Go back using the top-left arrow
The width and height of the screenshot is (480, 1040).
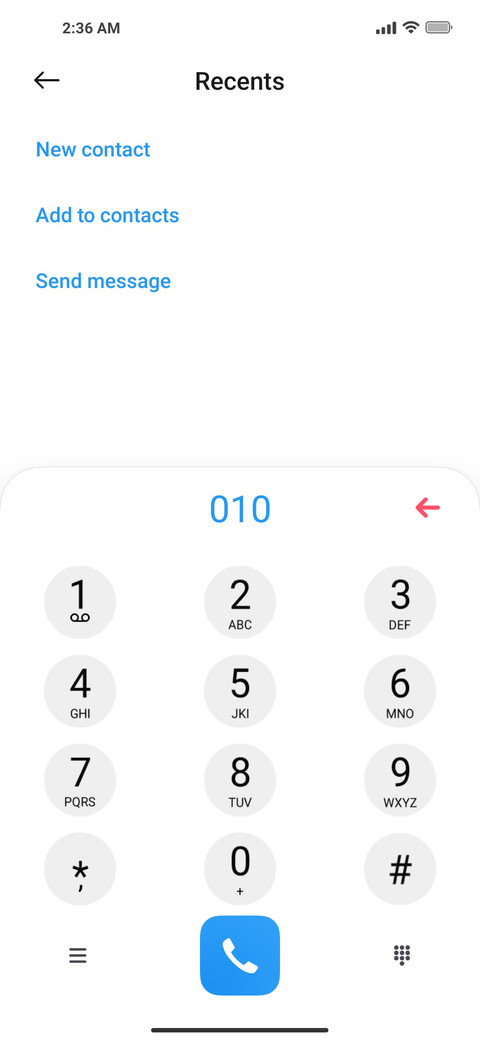(46, 81)
